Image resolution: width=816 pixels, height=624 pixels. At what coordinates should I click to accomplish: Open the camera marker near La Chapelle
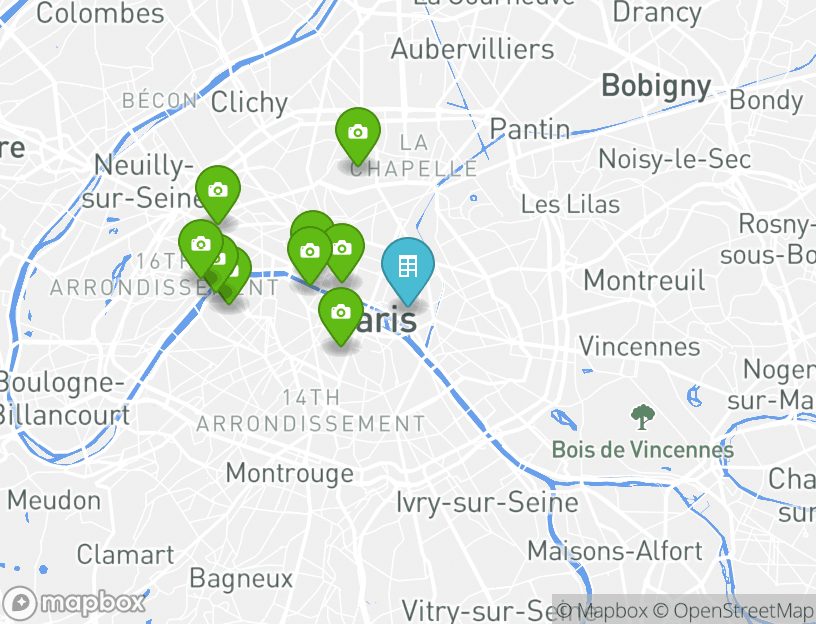click(x=357, y=132)
